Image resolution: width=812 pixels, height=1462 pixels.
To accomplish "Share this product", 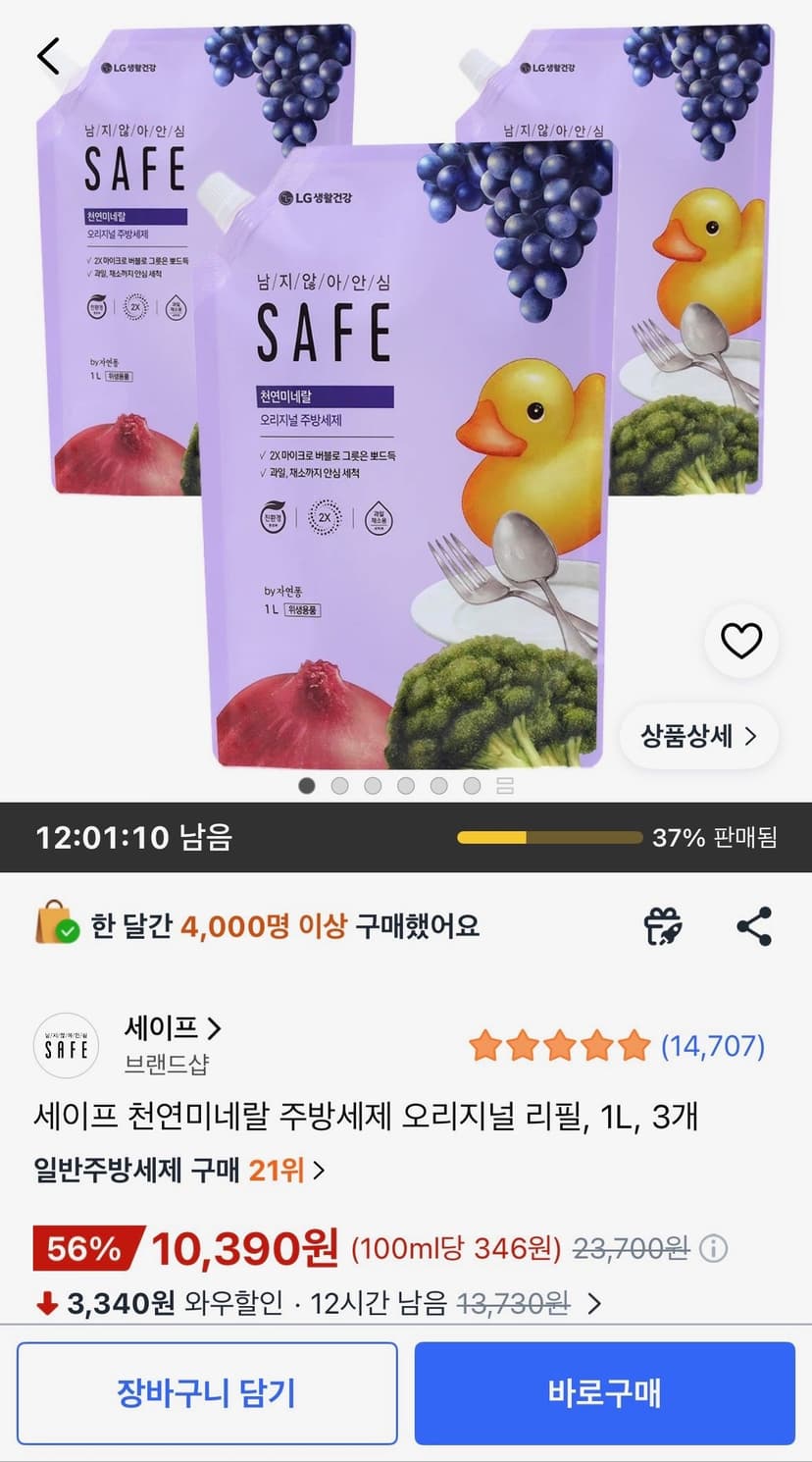I will click(x=754, y=926).
